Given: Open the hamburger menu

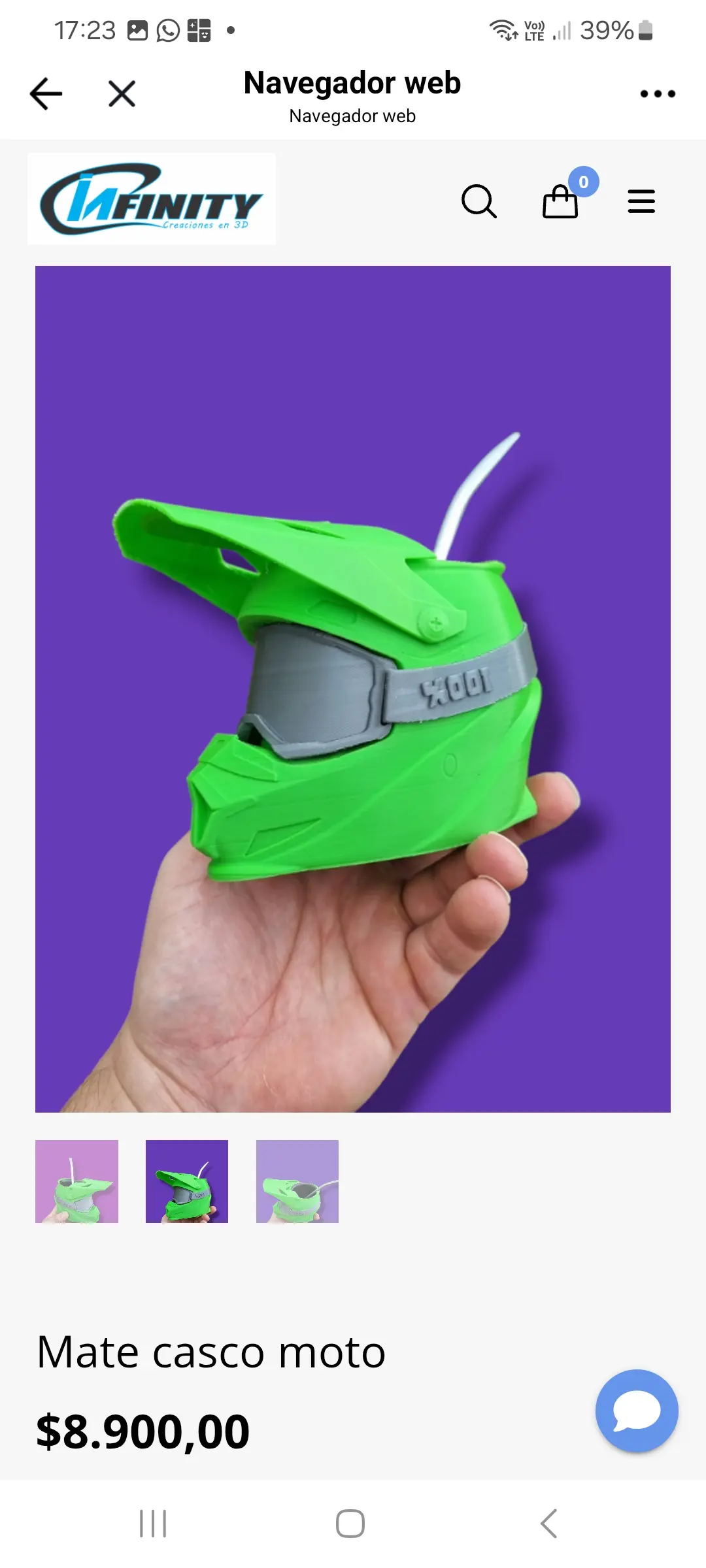Looking at the screenshot, I should point(641,201).
